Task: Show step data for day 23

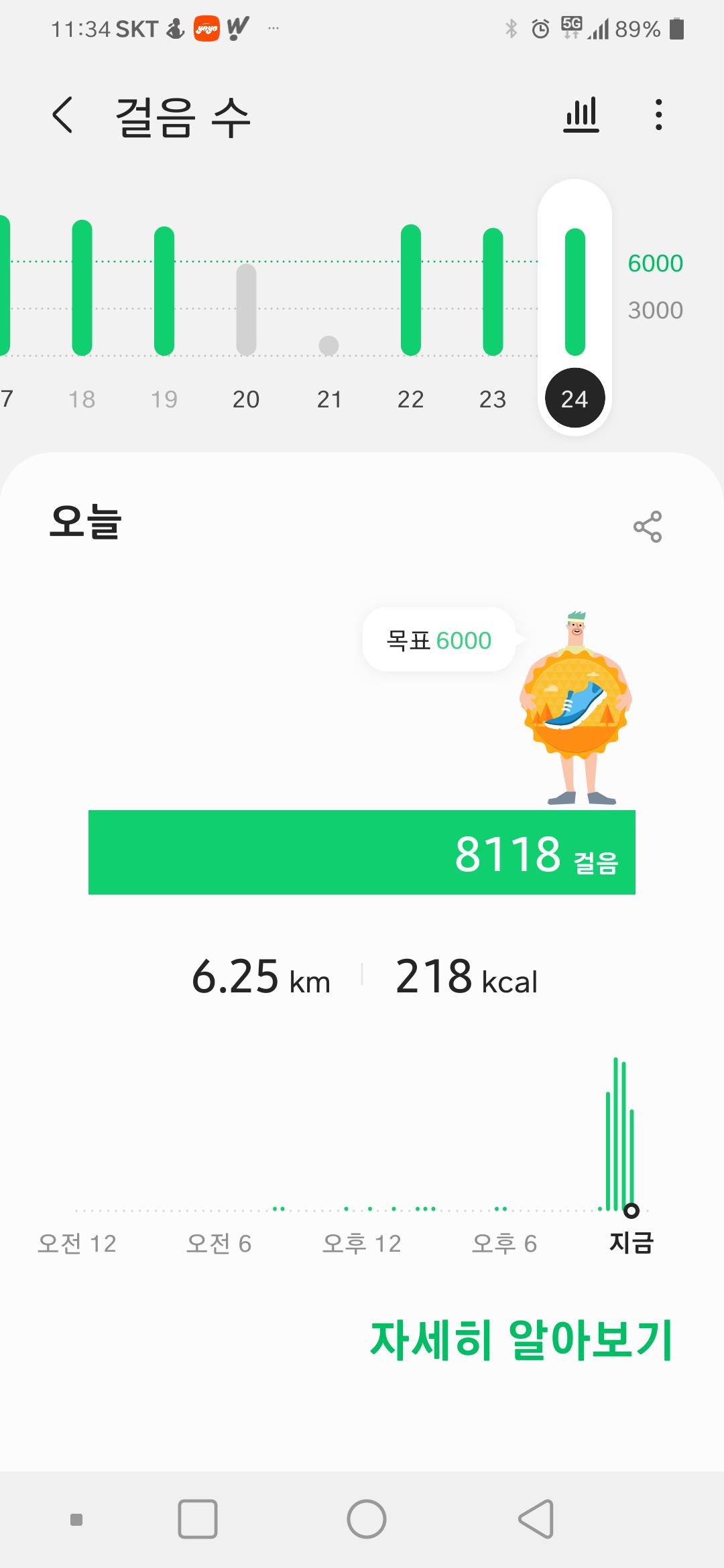Action: (493, 399)
